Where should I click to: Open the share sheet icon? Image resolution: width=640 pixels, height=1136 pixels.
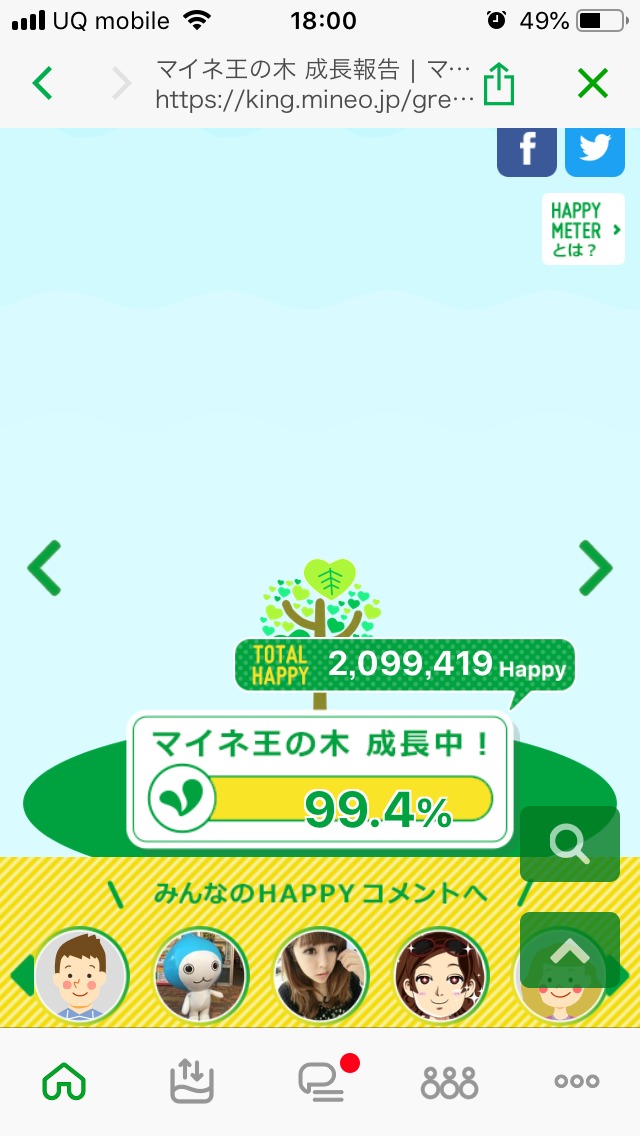pyautogui.click(x=498, y=84)
